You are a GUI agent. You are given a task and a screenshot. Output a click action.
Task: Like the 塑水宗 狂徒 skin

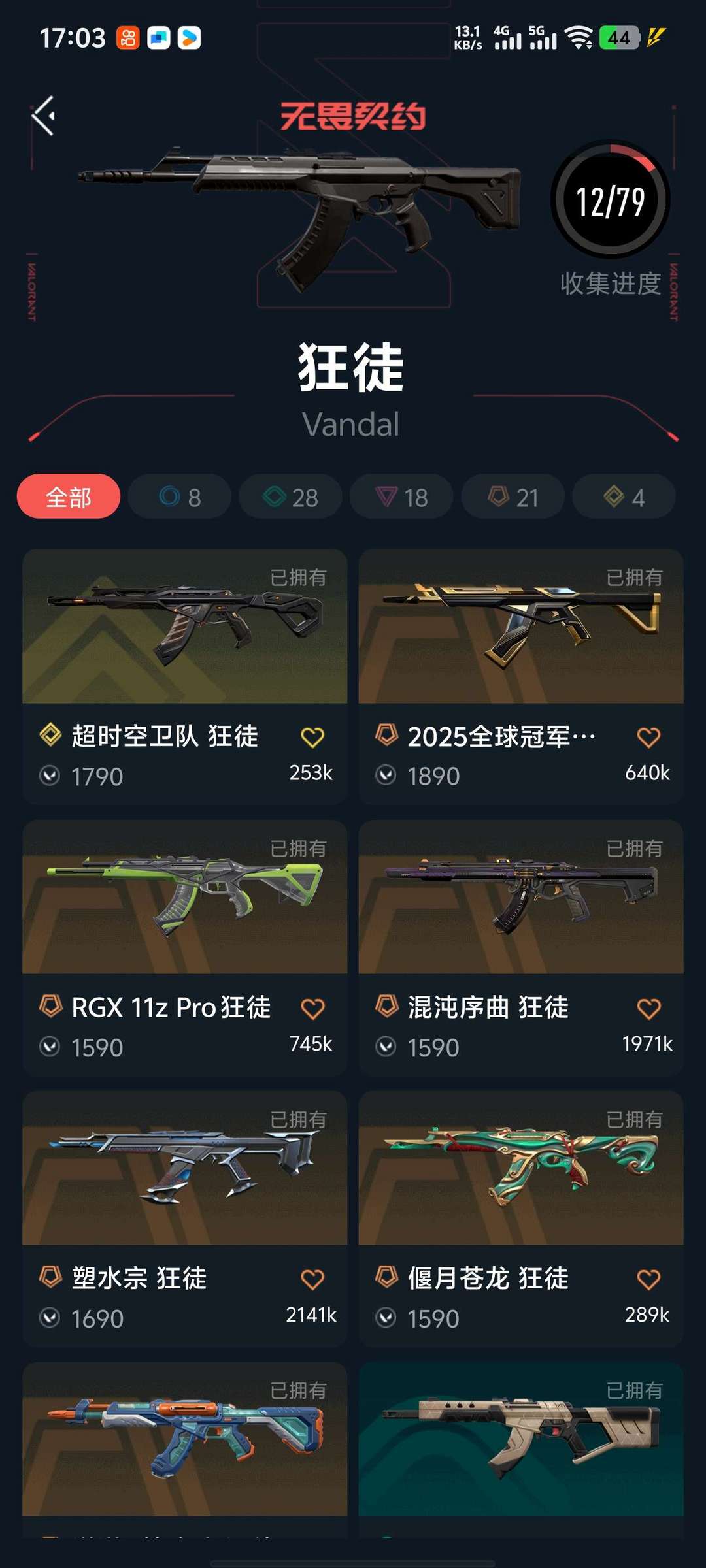pos(312,1279)
